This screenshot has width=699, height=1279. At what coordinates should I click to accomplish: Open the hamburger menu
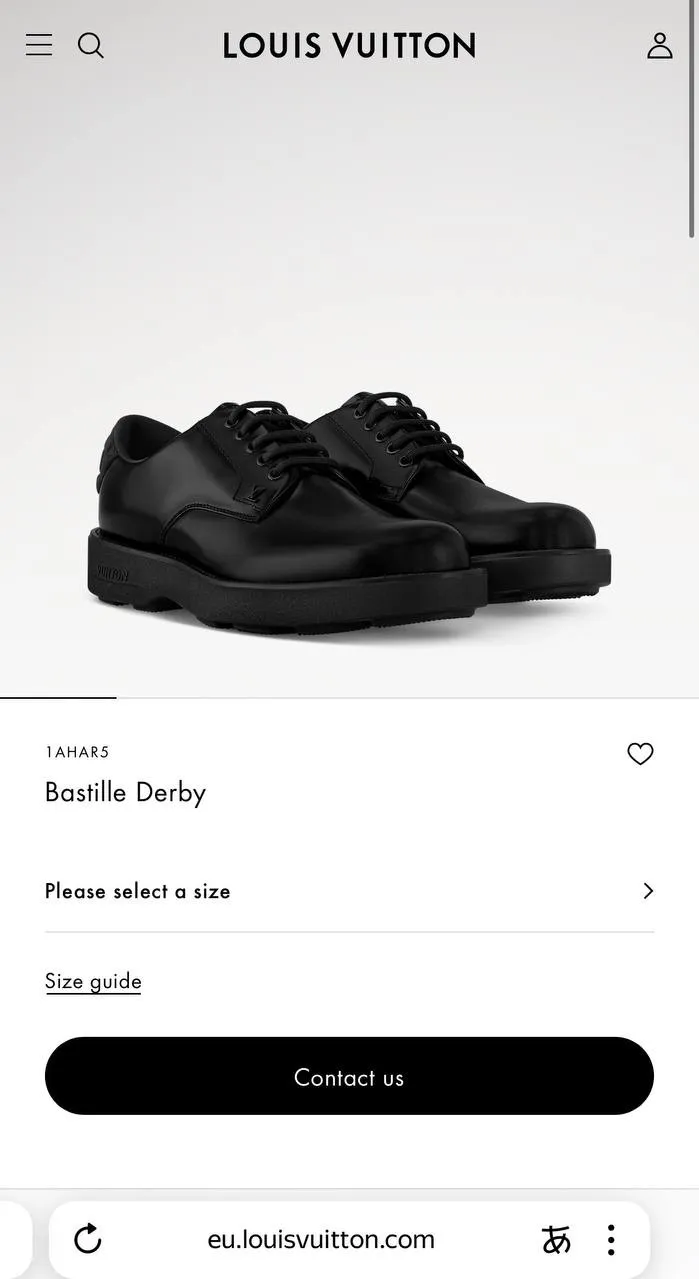[39, 45]
